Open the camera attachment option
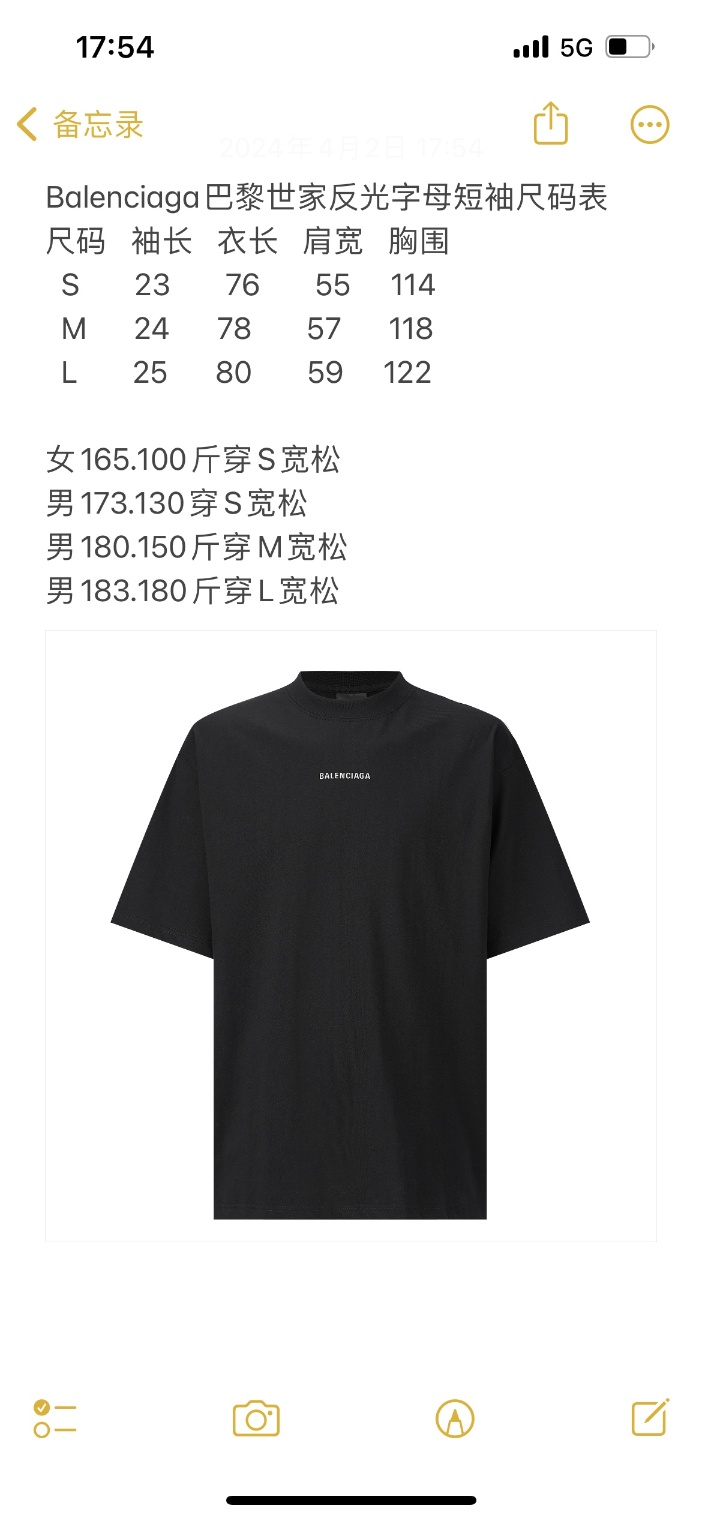The height and width of the screenshot is (1519, 702). [256, 1418]
